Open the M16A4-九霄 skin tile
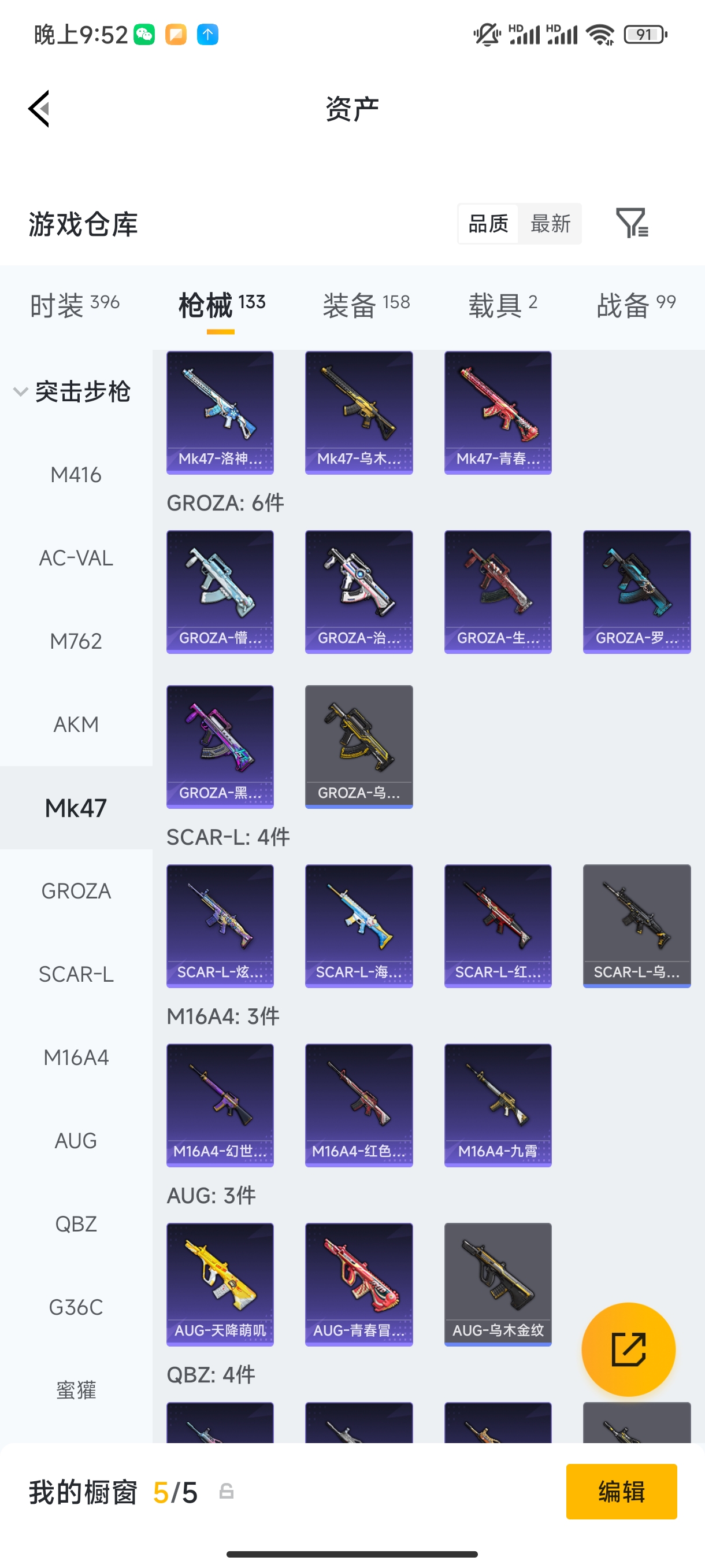This screenshot has height=1568, width=705. (x=498, y=1105)
